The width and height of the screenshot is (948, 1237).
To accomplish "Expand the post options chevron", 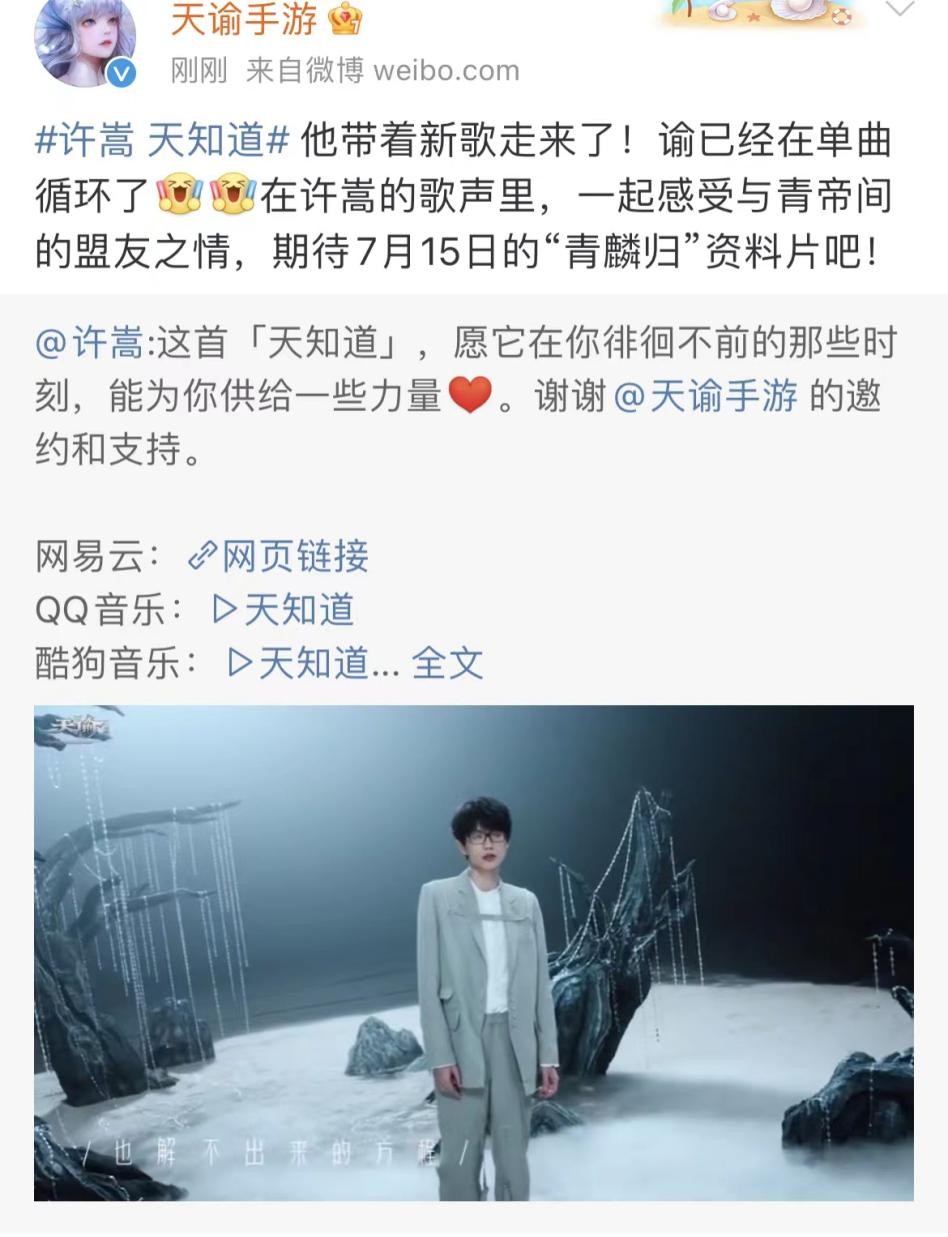I will click(x=900, y=10).
